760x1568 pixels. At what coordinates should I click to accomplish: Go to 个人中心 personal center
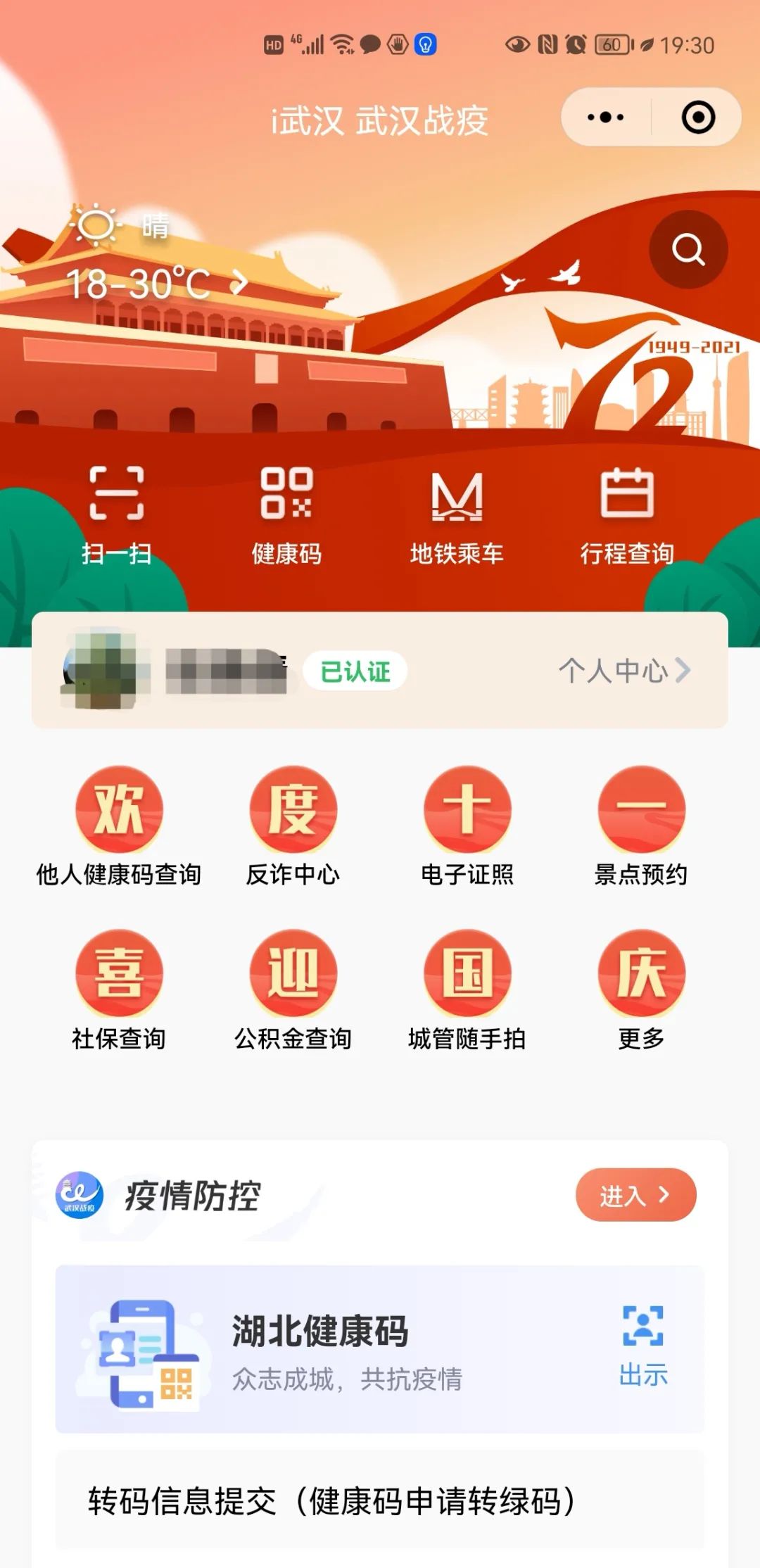point(623,671)
